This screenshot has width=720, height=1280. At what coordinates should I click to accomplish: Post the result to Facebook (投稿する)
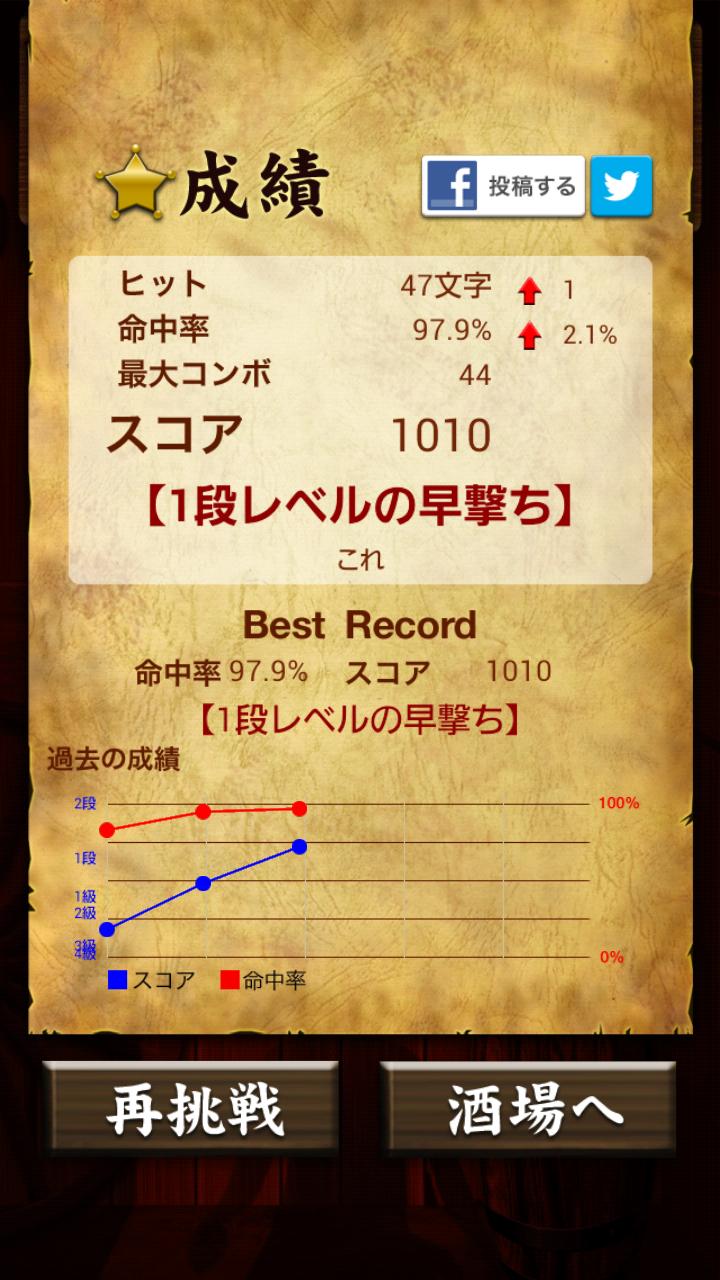(x=503, y=186)
